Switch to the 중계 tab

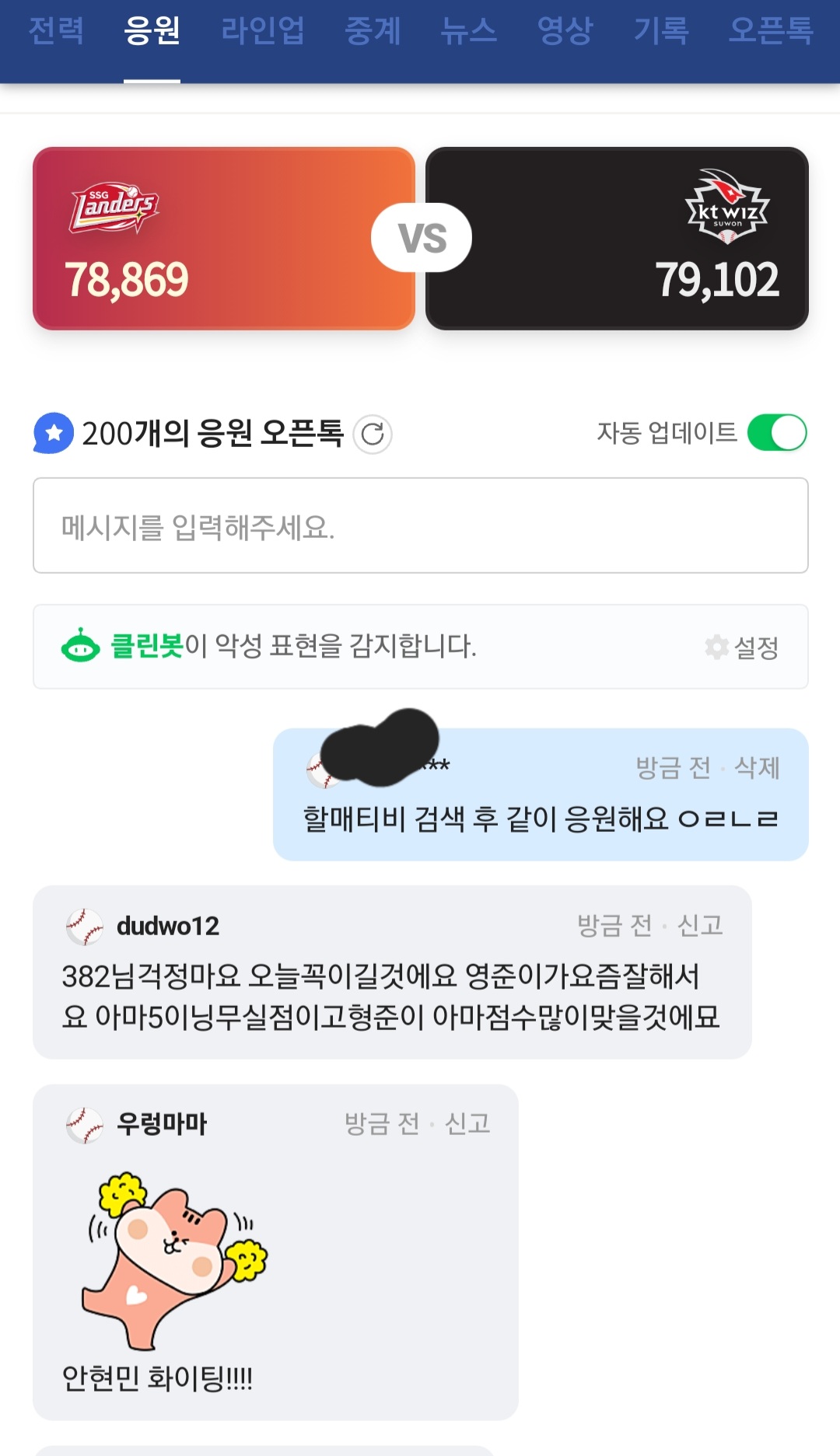click(373, 31)
